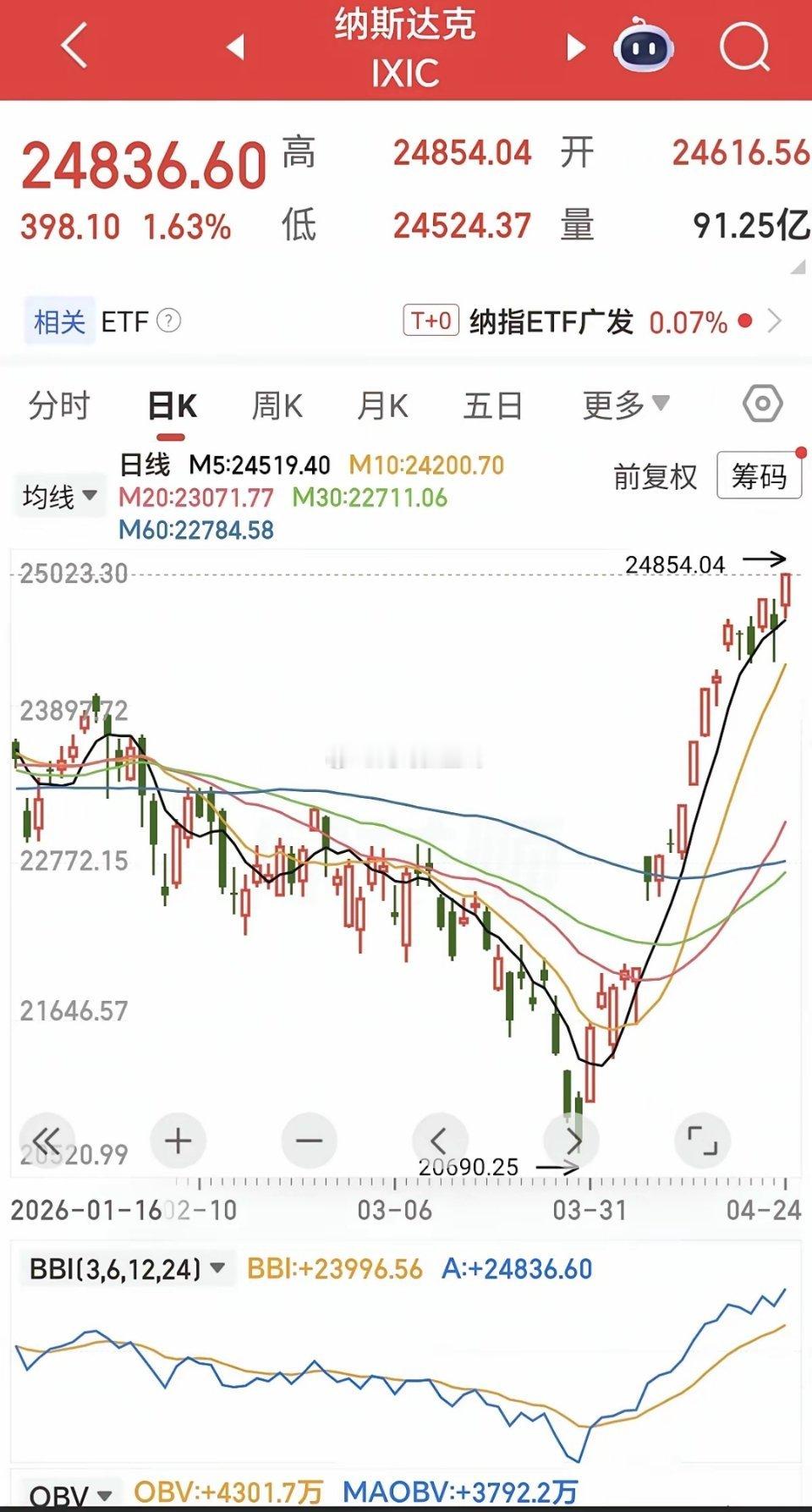
Task: Zoom in on the chart with the plus icon
Action: [178, 1141]
